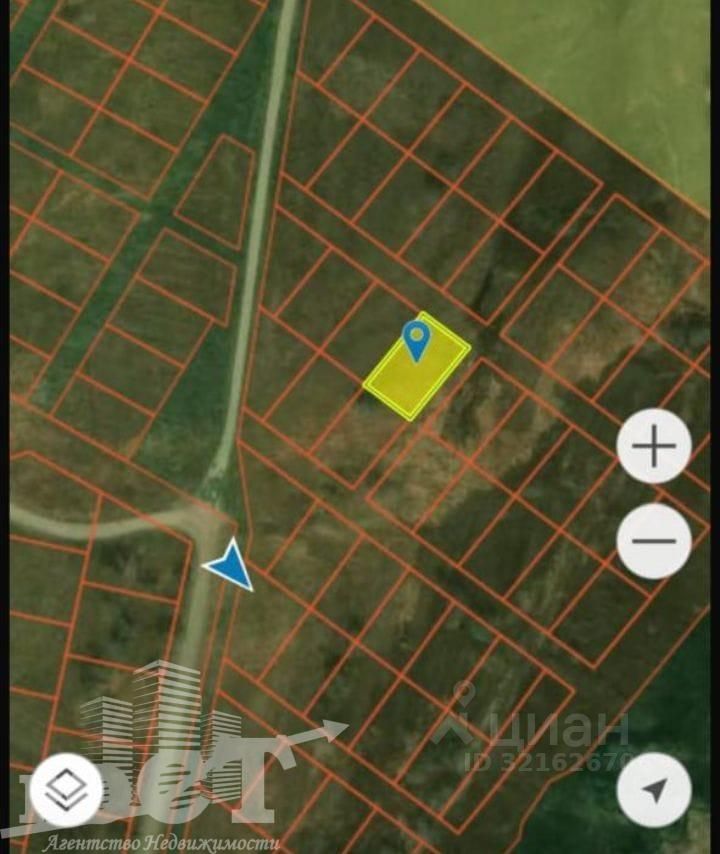This screenshot has height=854, width=720.
Task: Open the map layers selector
Action: coord(67,789)
